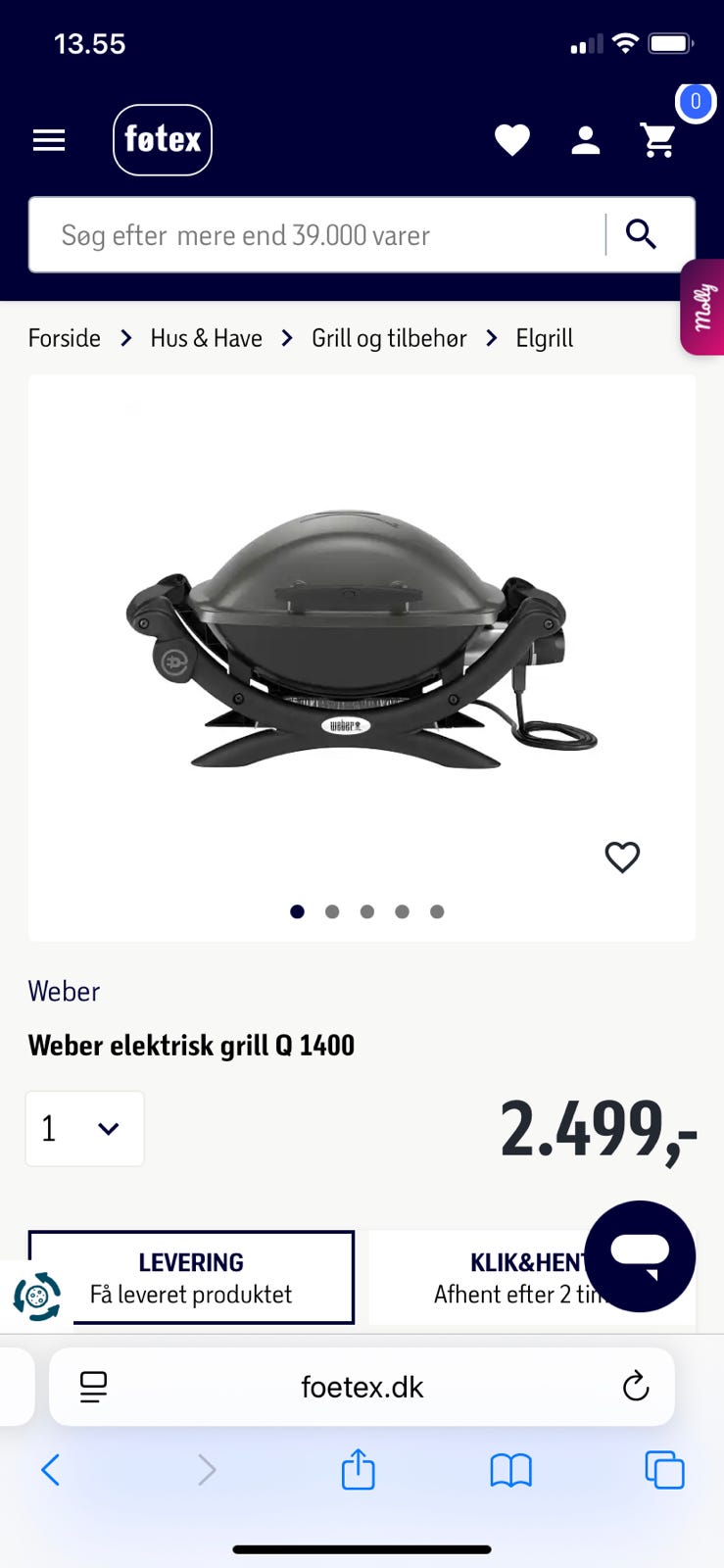The width and height of the screenshot is (724, 1568).
Task: Share the page using the share icon
Action: pos(358,1470)
